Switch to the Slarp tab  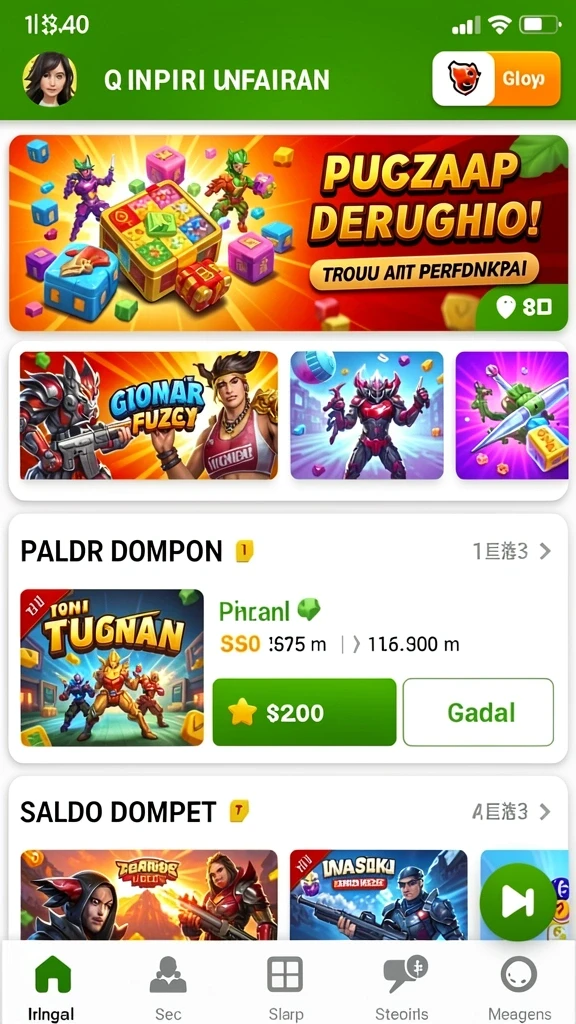[x=285, y=986]
